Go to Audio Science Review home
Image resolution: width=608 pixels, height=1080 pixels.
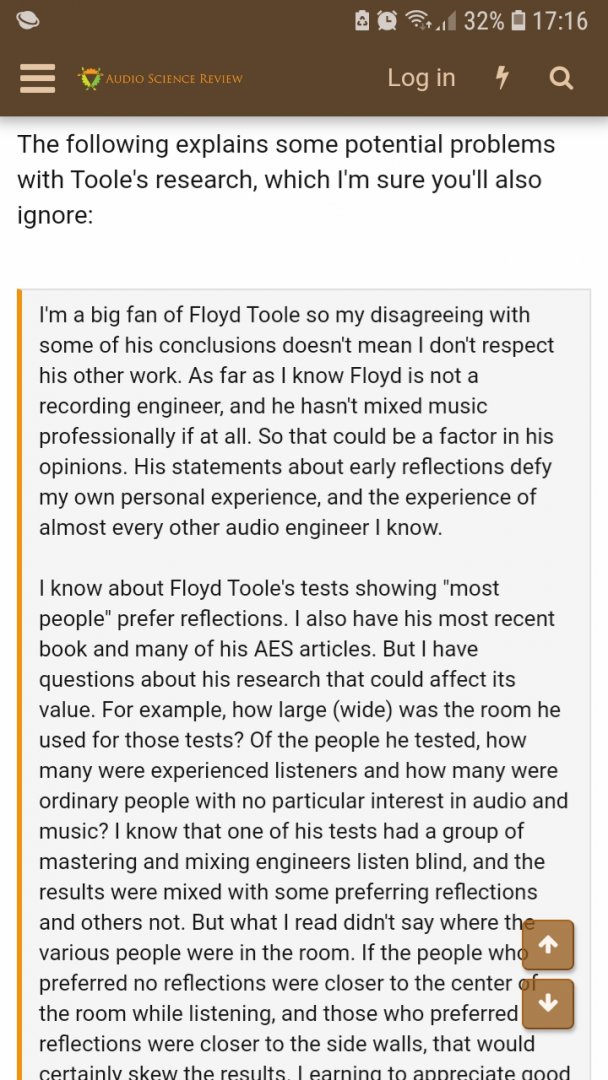tap(161, 78)
